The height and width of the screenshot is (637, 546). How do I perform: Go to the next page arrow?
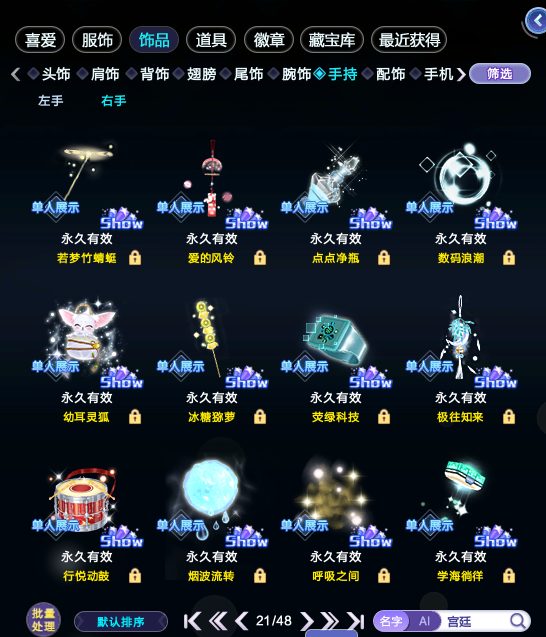(x=307, y=621)
